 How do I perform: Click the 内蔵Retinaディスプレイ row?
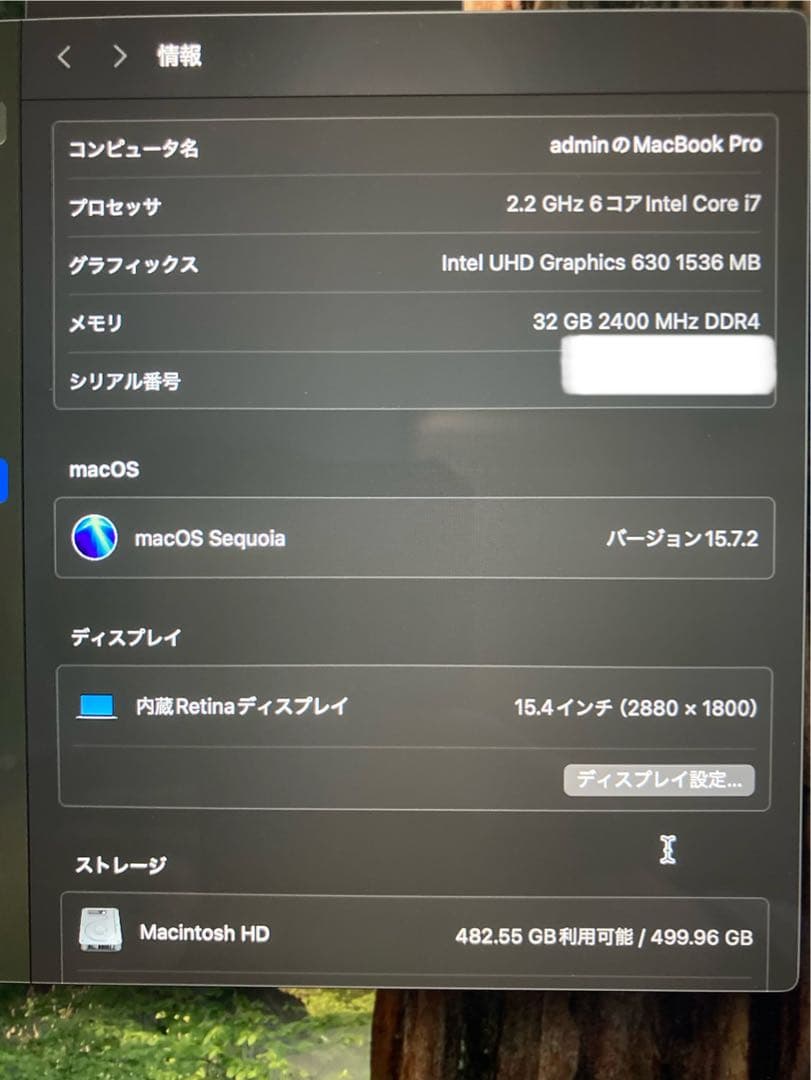coord(245,707)
